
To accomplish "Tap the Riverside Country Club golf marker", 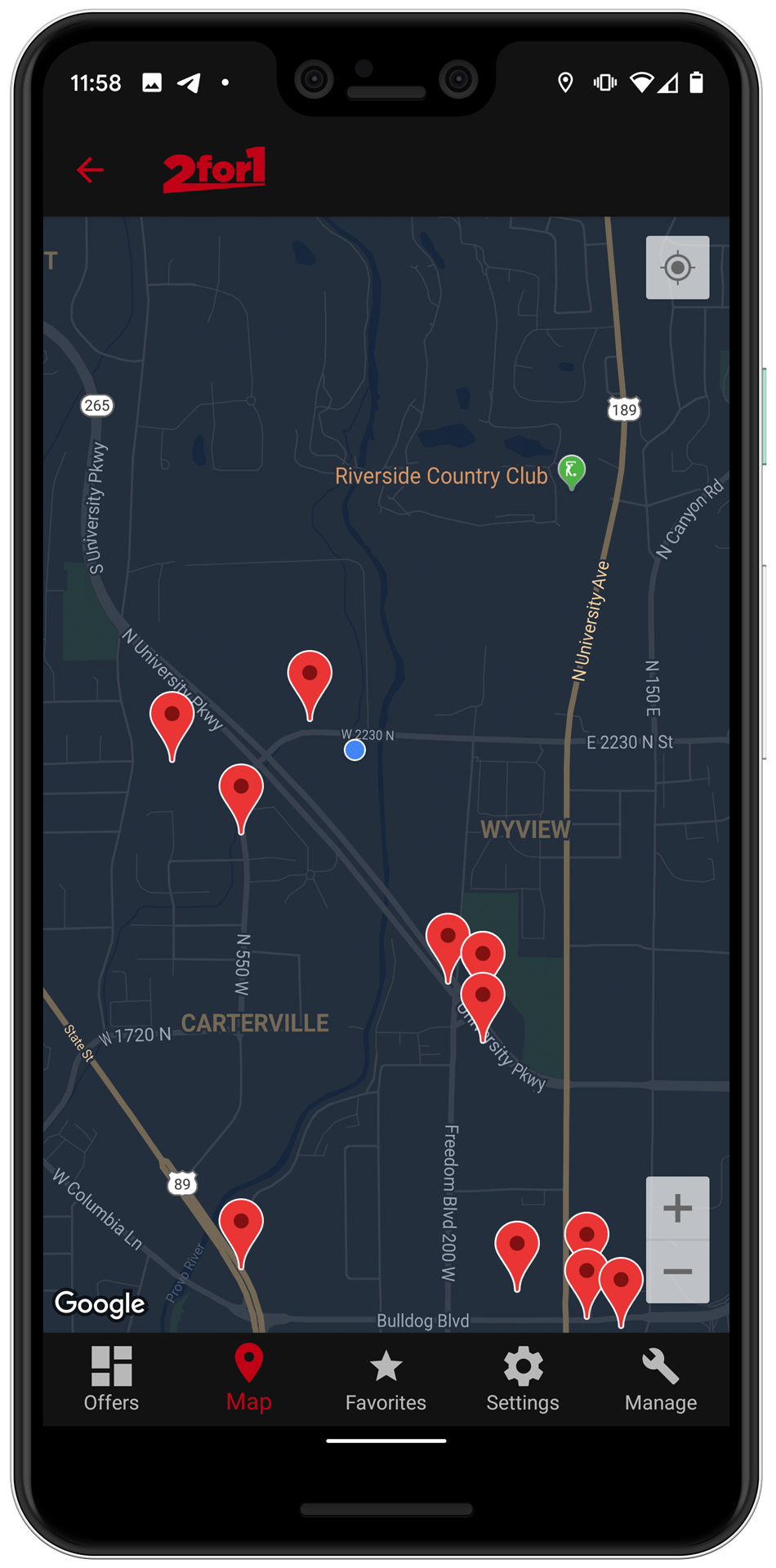I will tap(572, 471).
